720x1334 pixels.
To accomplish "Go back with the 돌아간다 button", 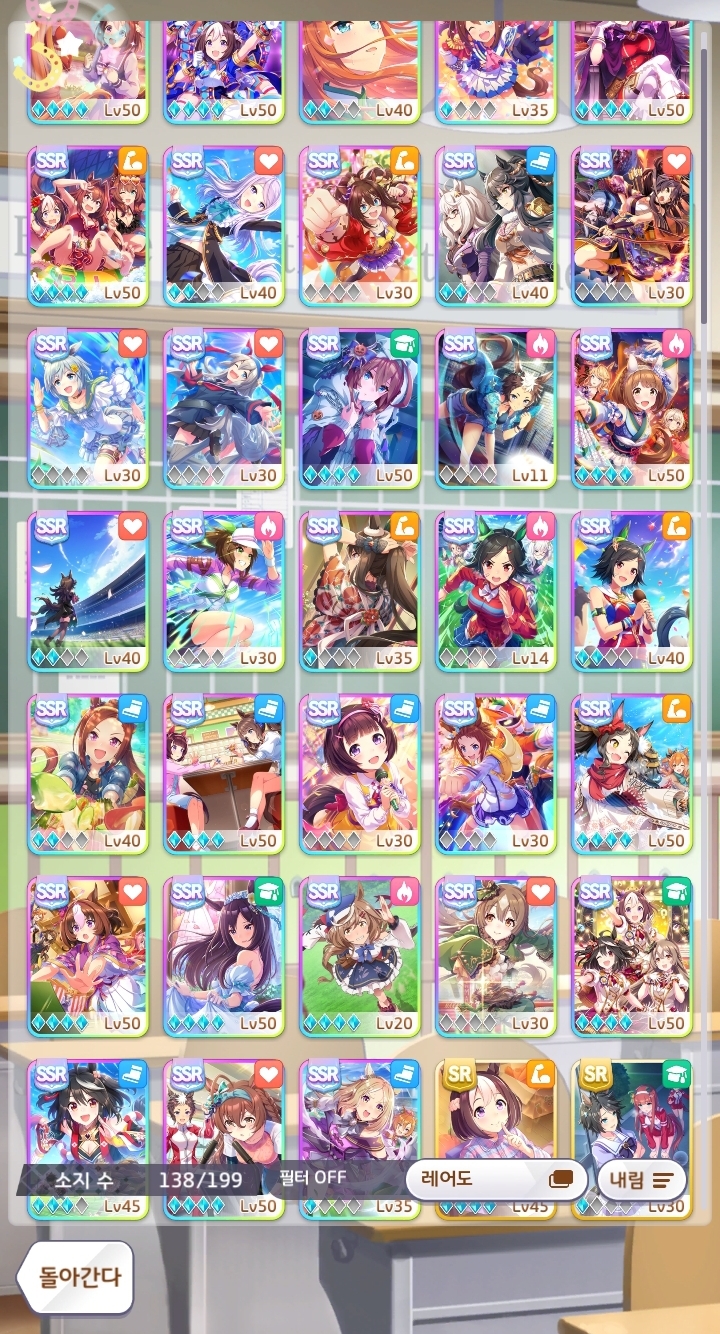I will point(78,1277).
